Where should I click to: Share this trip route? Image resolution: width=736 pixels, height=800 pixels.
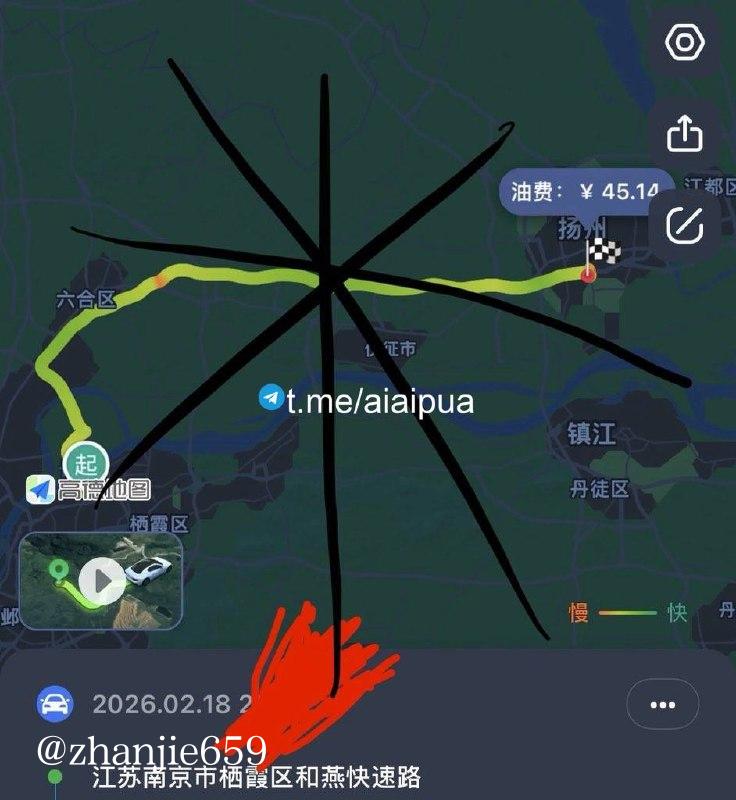[685, 133]
